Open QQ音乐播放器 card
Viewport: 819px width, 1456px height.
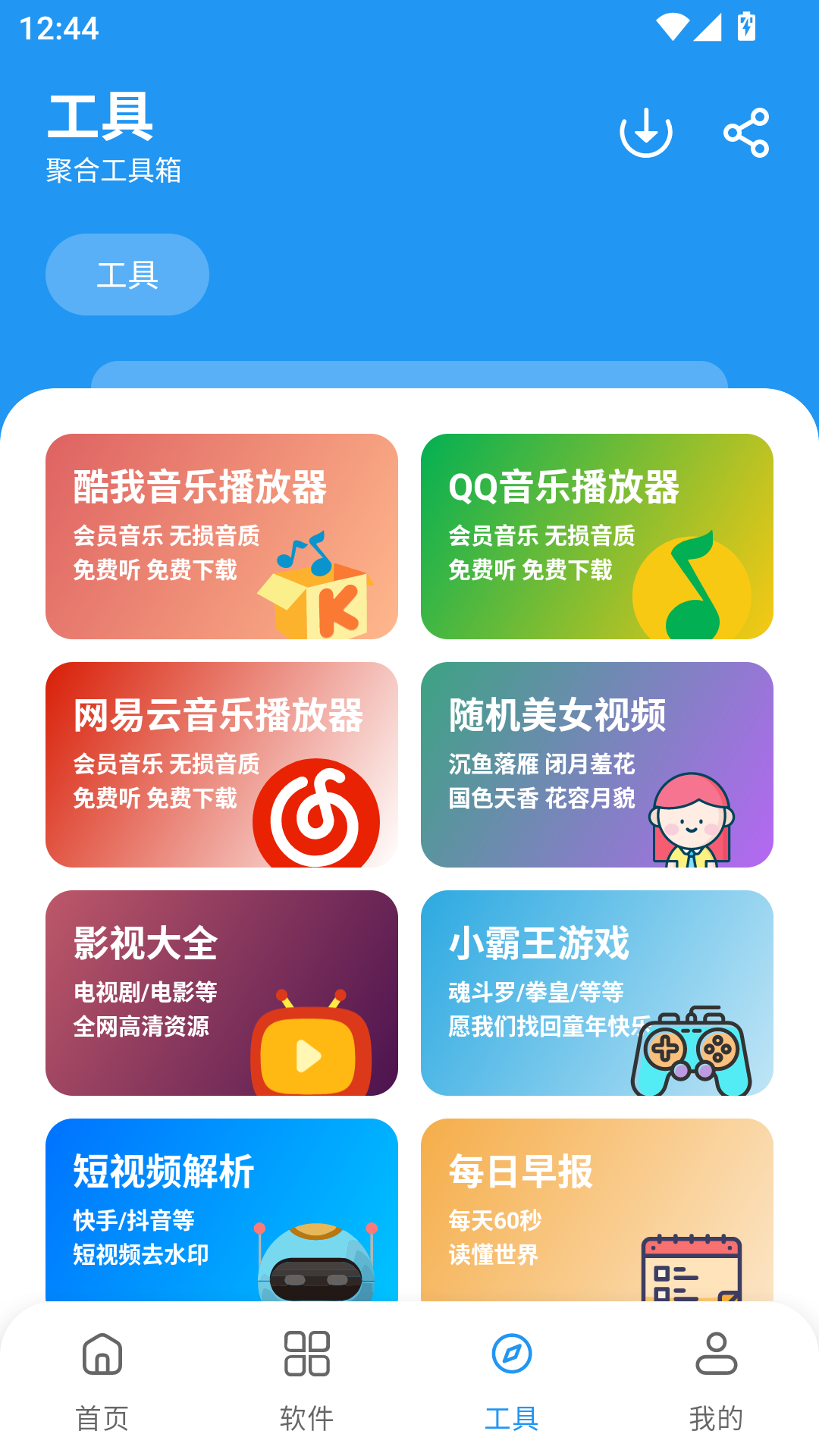pos(597,536)
